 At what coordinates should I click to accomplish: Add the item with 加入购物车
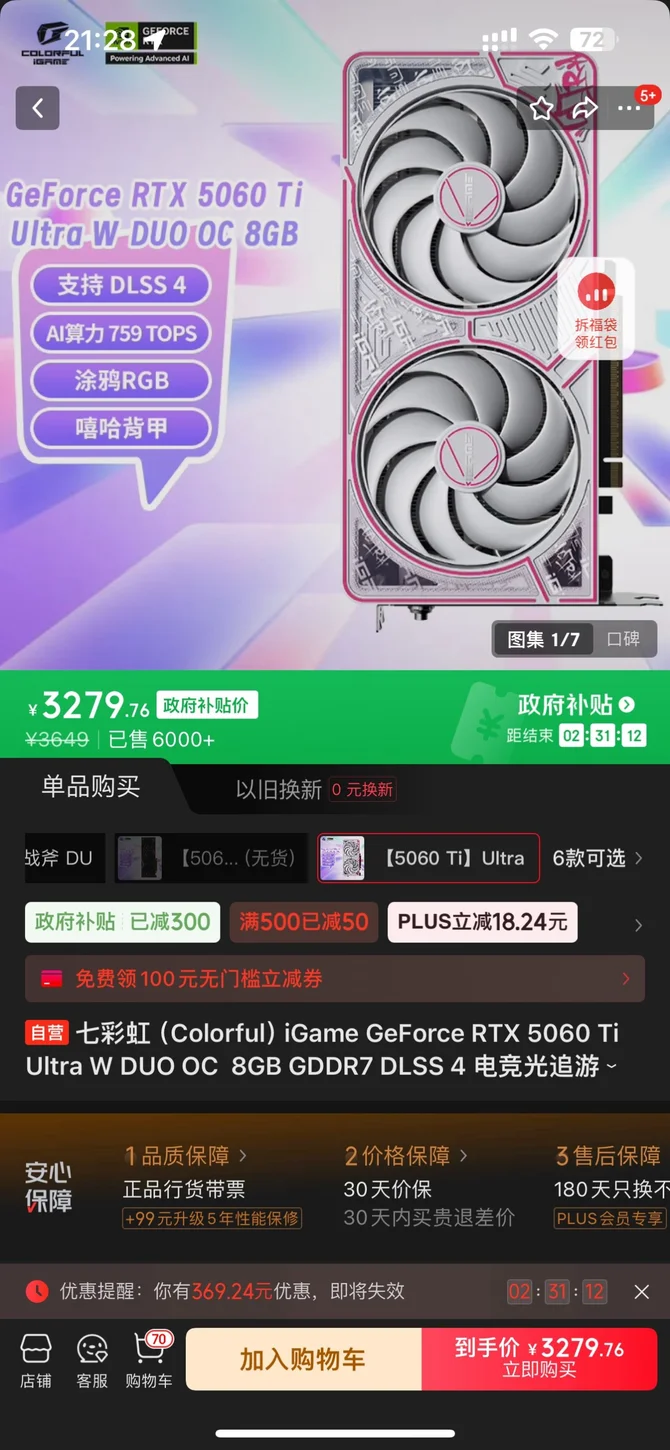tap(303, 1359)
